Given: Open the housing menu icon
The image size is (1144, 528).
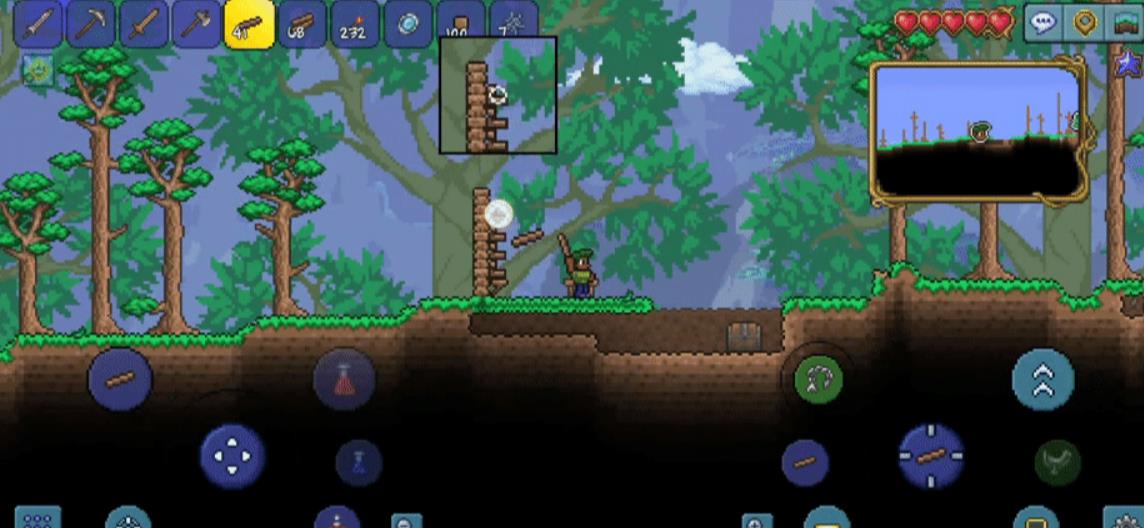Looking at the screenshot, I should 1126,23.
